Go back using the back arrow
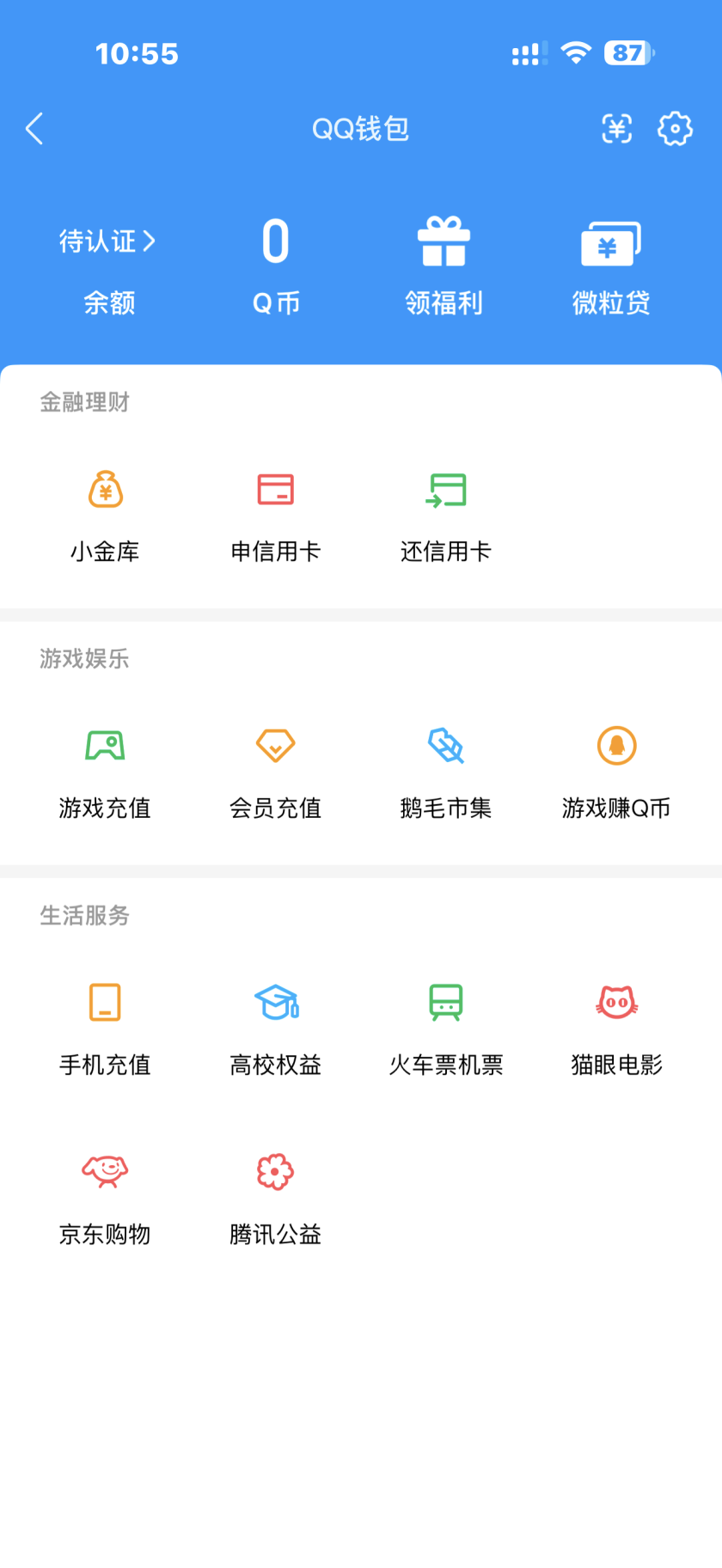The width and height of the screenshot is (722, 1568). 34,129
